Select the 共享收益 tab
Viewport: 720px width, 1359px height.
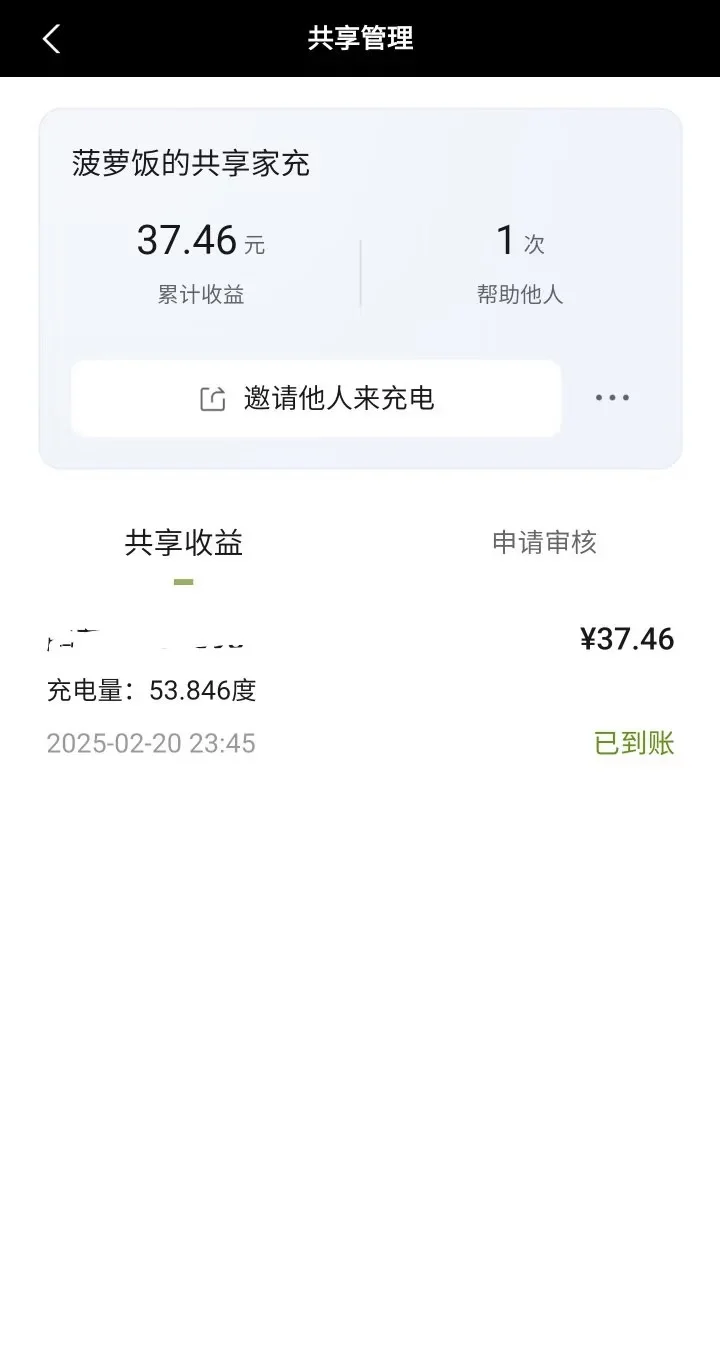click(184, 543)
